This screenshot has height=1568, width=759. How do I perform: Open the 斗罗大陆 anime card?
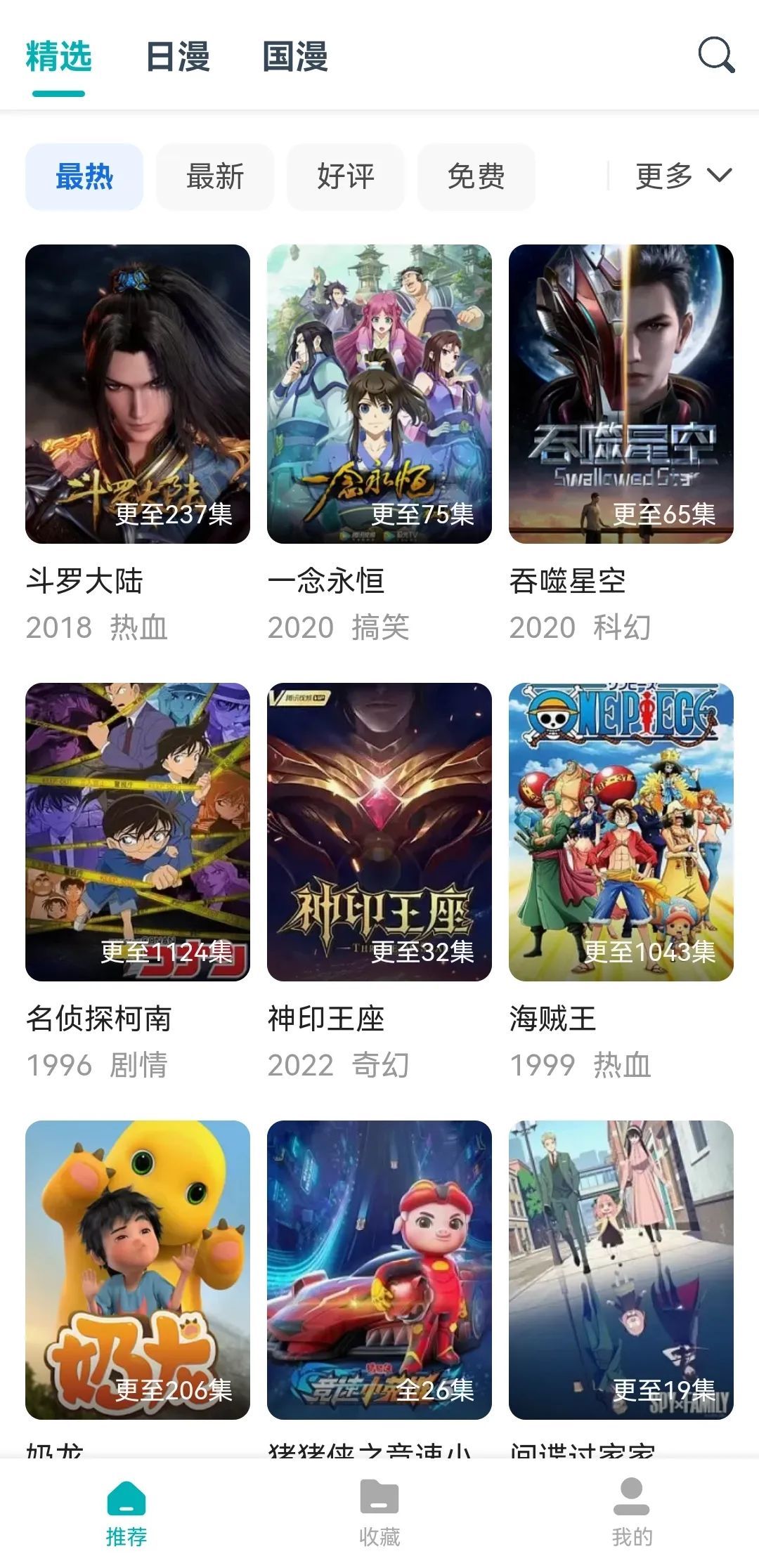pyautogui.click(x=138, y=393)
